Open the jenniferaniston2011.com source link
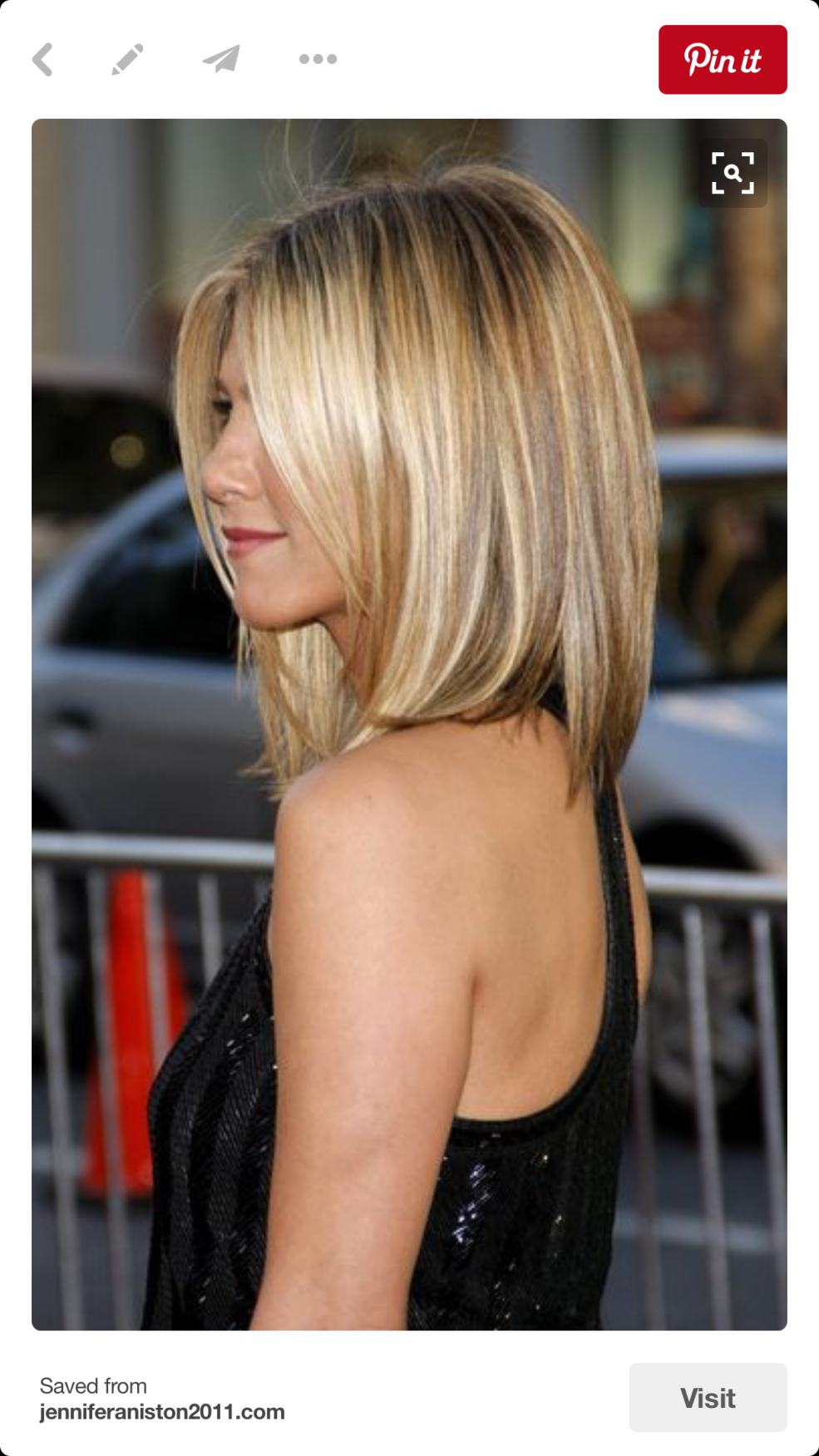 (162, 1412)
